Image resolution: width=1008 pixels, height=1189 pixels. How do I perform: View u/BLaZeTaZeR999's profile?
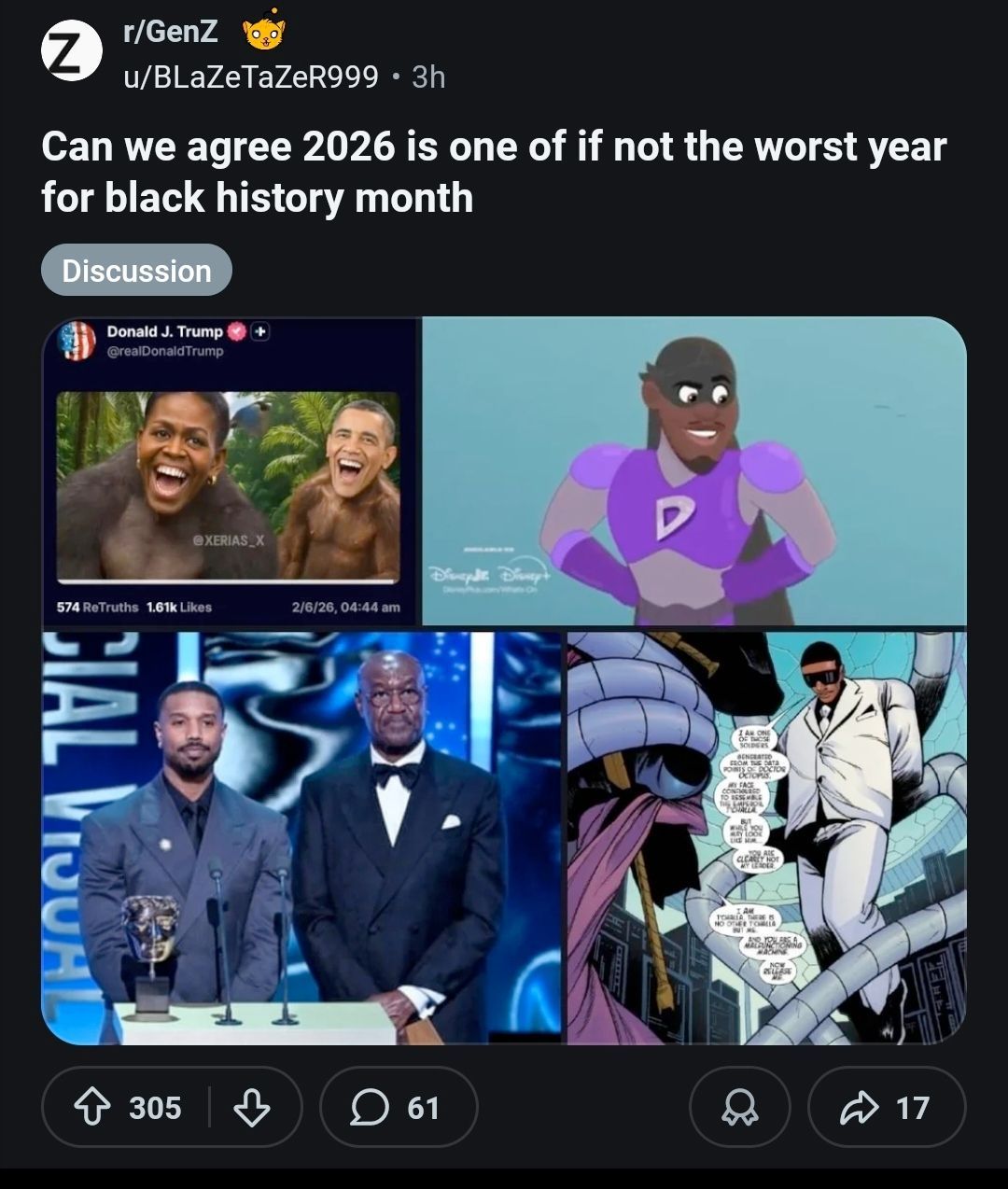tap(252, 77)
